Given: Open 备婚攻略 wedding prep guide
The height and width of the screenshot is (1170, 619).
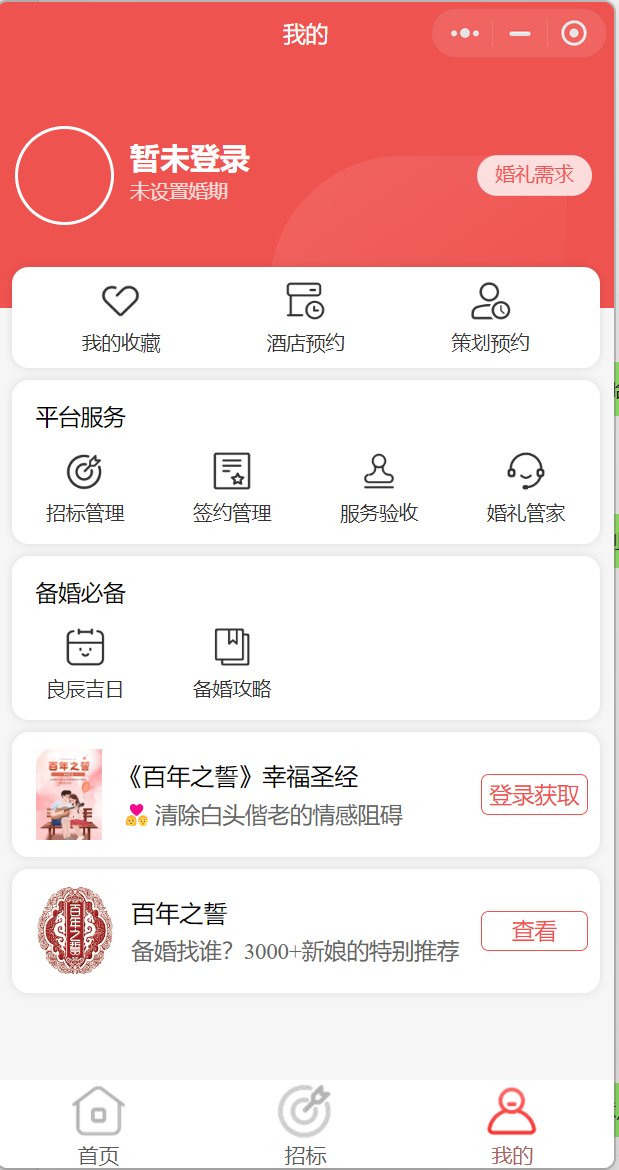Looking at the screenshot, I should pos(232,664).
